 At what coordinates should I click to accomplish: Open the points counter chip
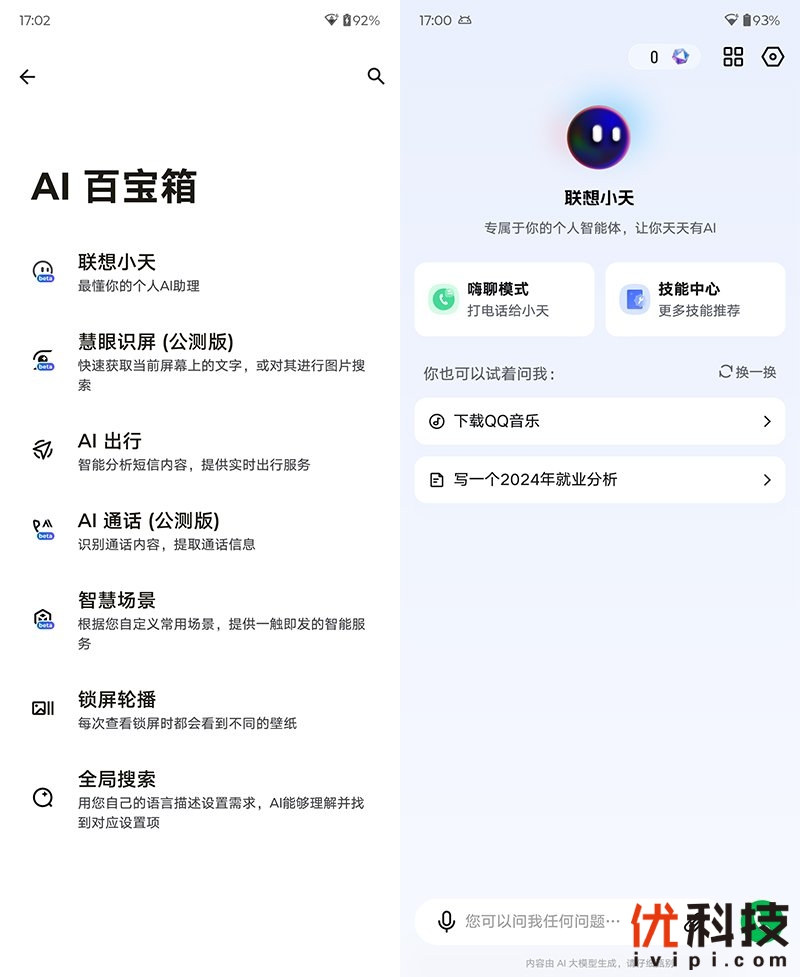point(664,57)
